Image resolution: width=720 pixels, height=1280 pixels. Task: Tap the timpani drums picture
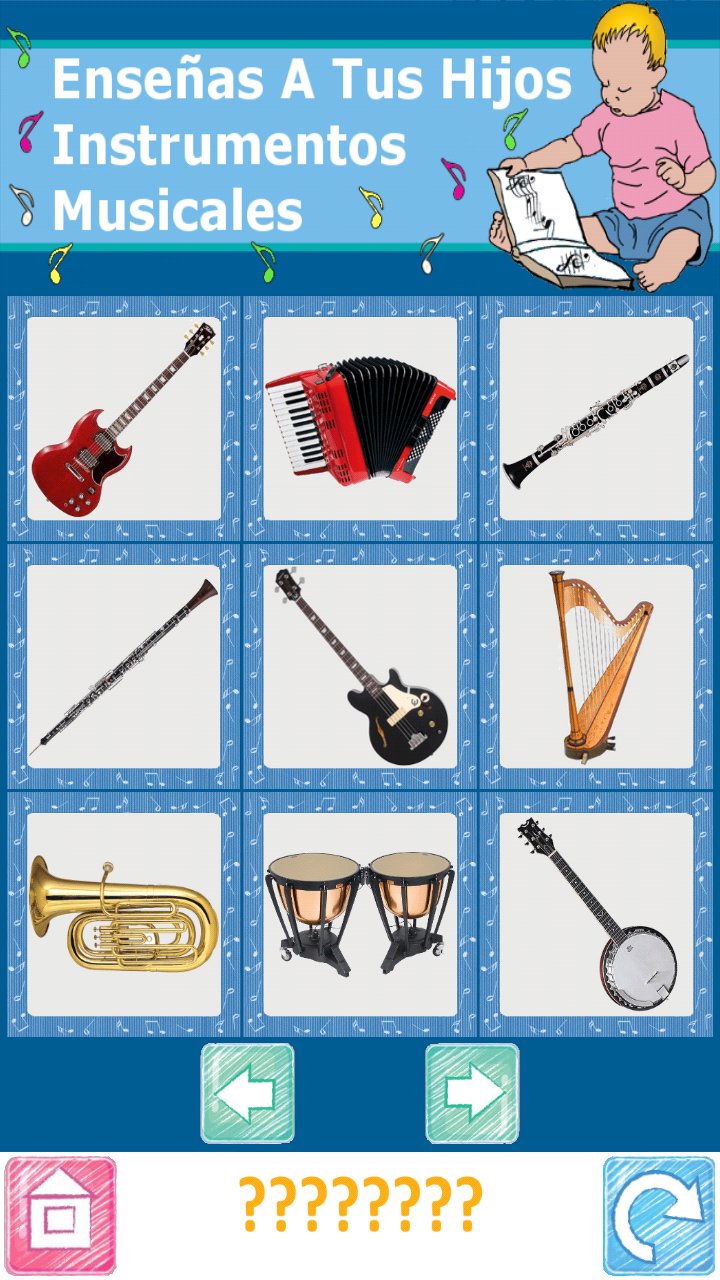coord(360,914)
